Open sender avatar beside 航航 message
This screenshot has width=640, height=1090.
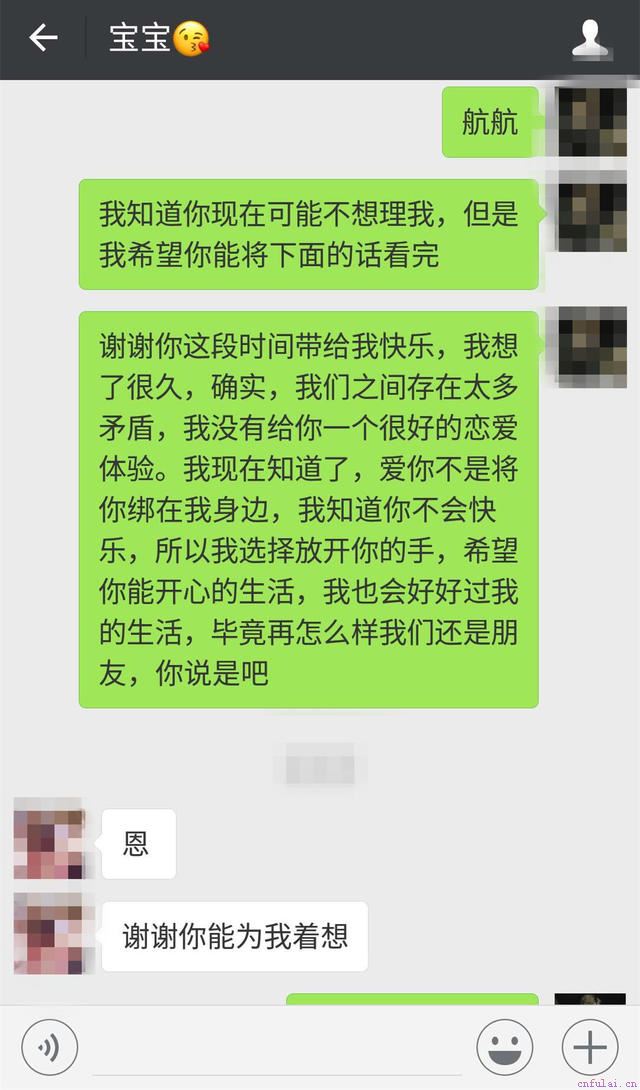(x=590, y=122)
